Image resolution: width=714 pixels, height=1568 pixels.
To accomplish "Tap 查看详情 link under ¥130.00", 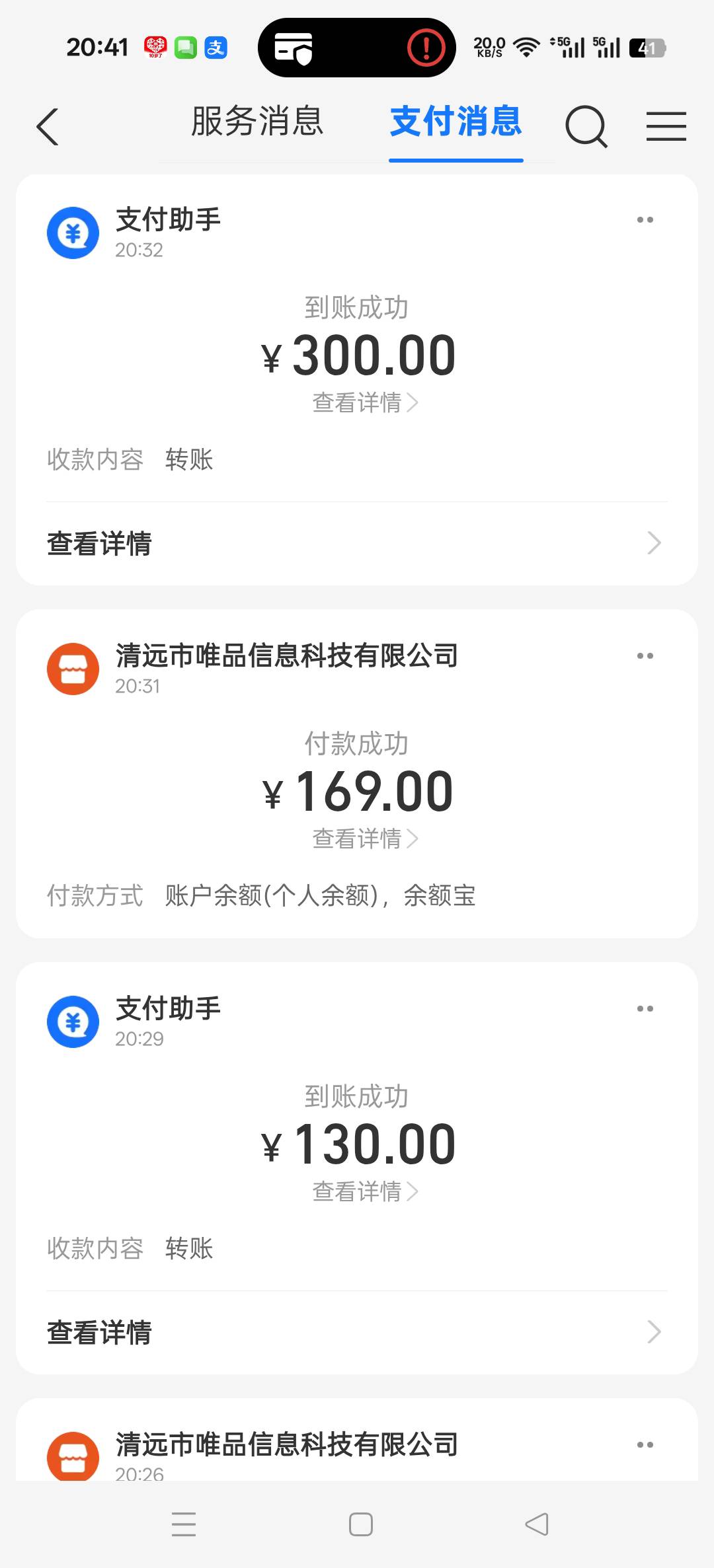I will (x=364, y=1191).
